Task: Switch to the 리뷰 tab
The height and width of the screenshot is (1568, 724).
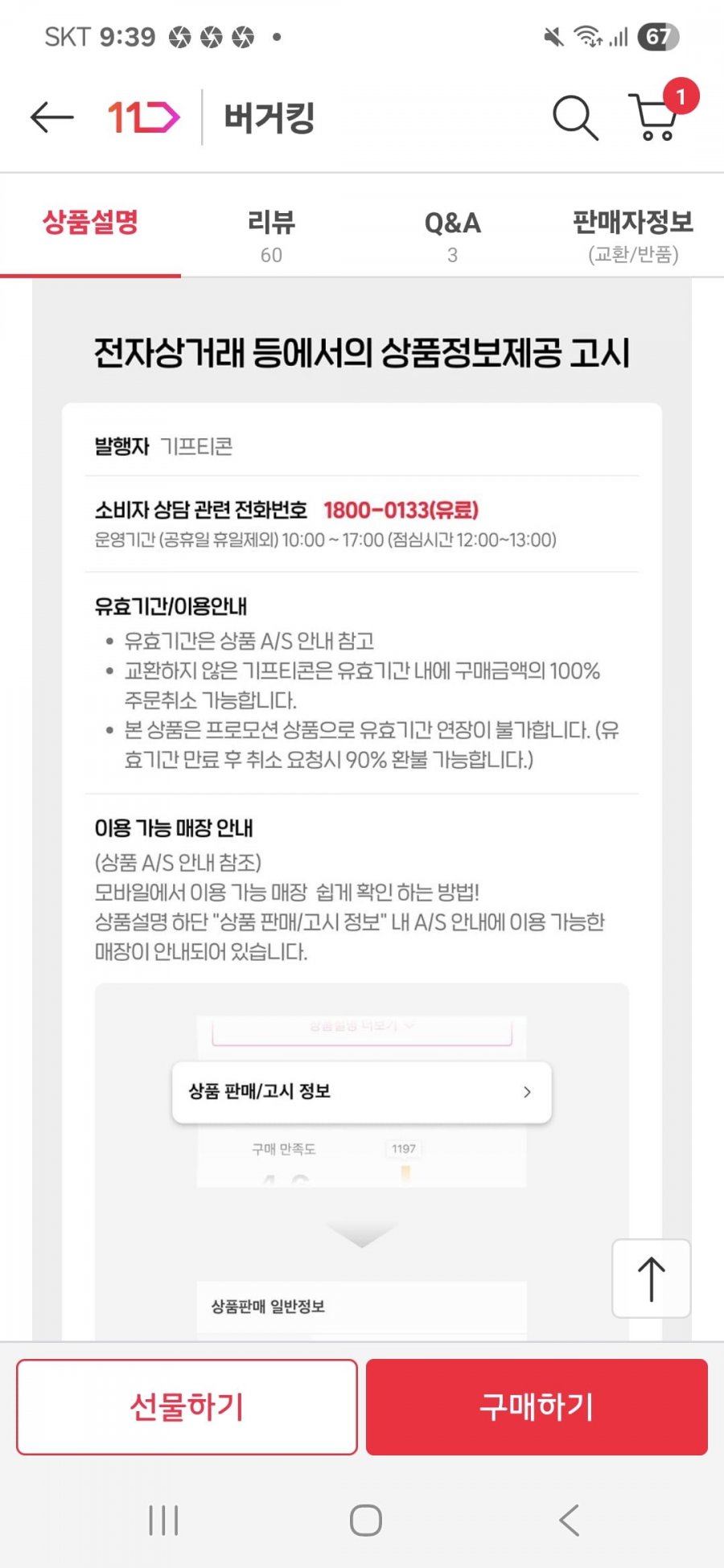Action: coord(271,235)
